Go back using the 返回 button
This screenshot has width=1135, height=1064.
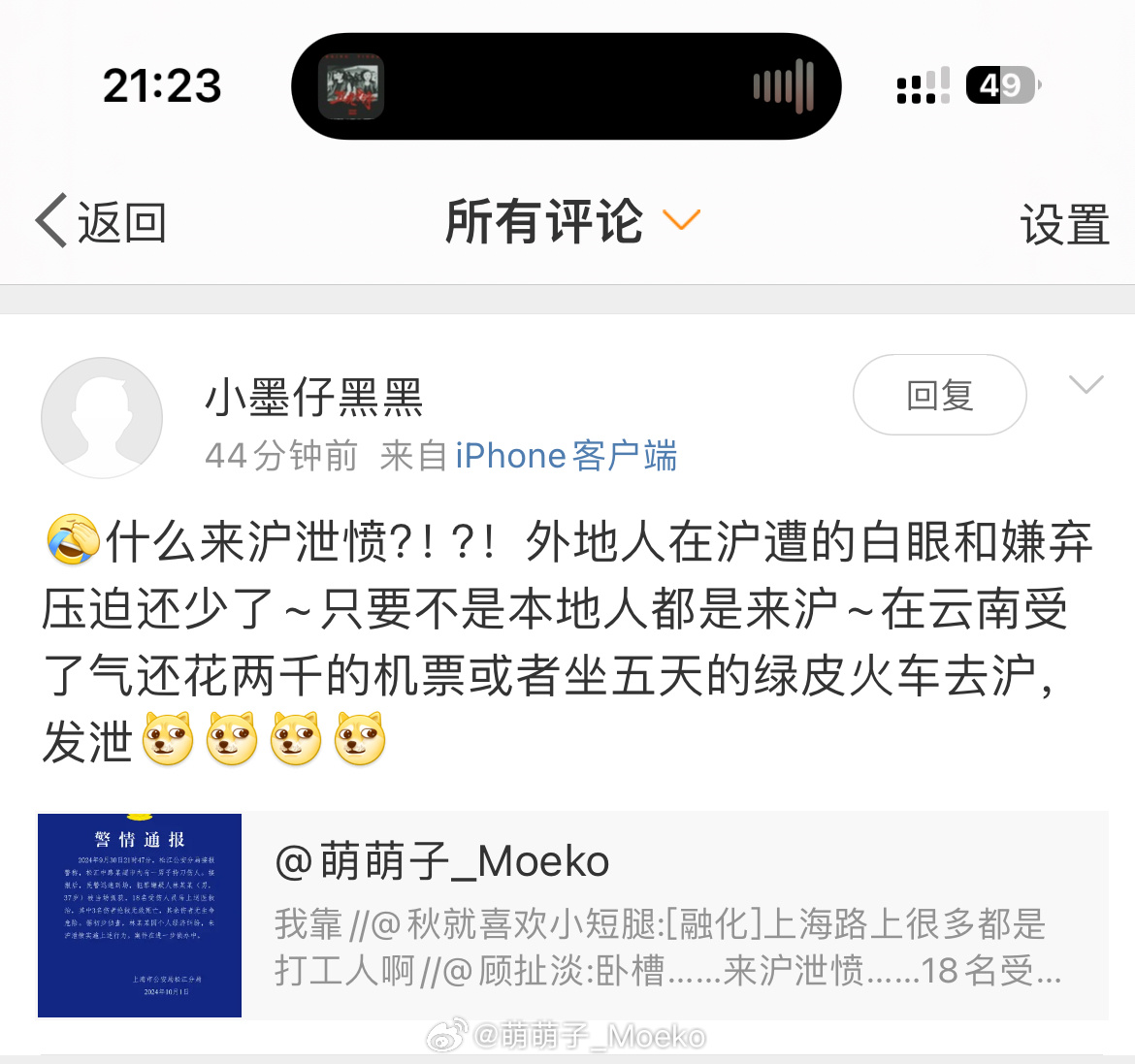pyautogui.click(x=101, y=222)
